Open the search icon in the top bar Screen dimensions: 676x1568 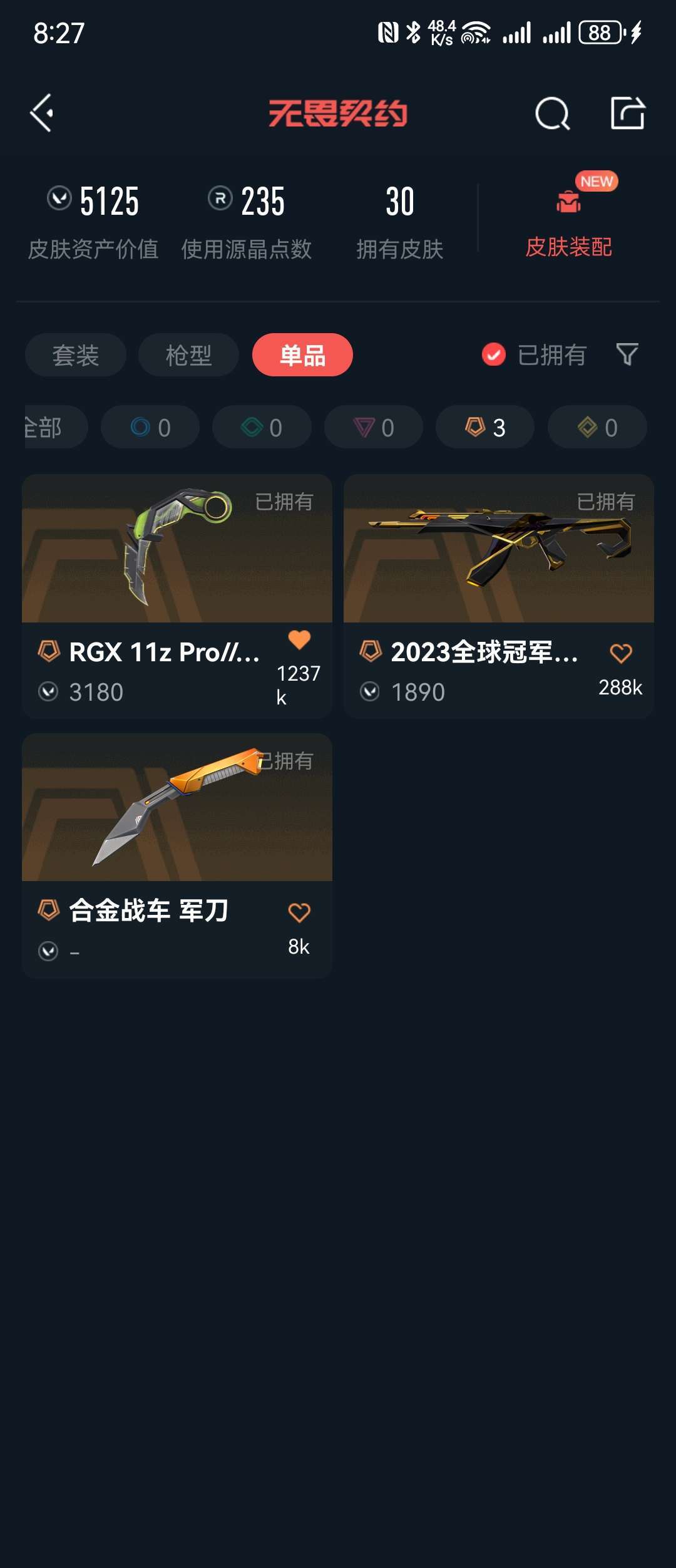pos(551,115)
